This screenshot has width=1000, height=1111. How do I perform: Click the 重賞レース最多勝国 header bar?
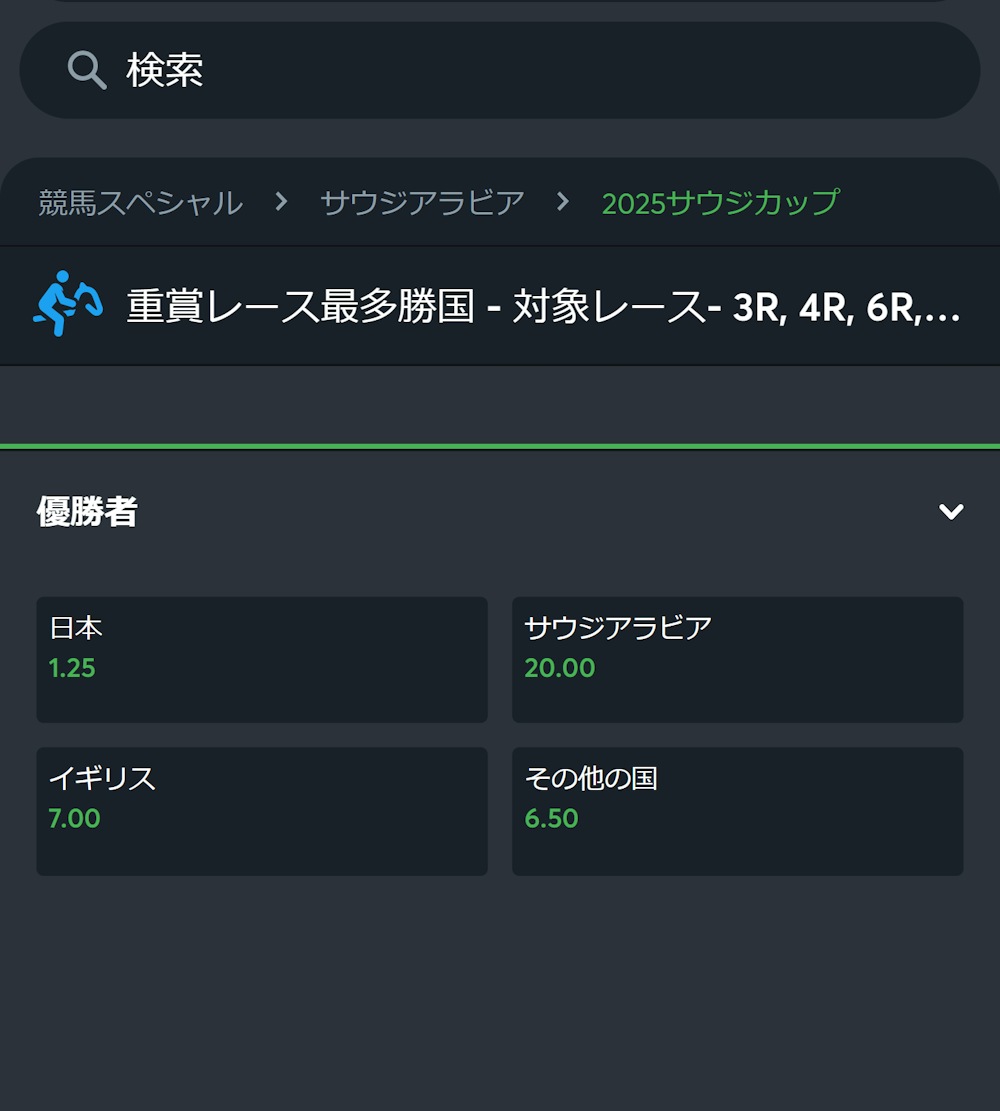(x=500, y=305)
